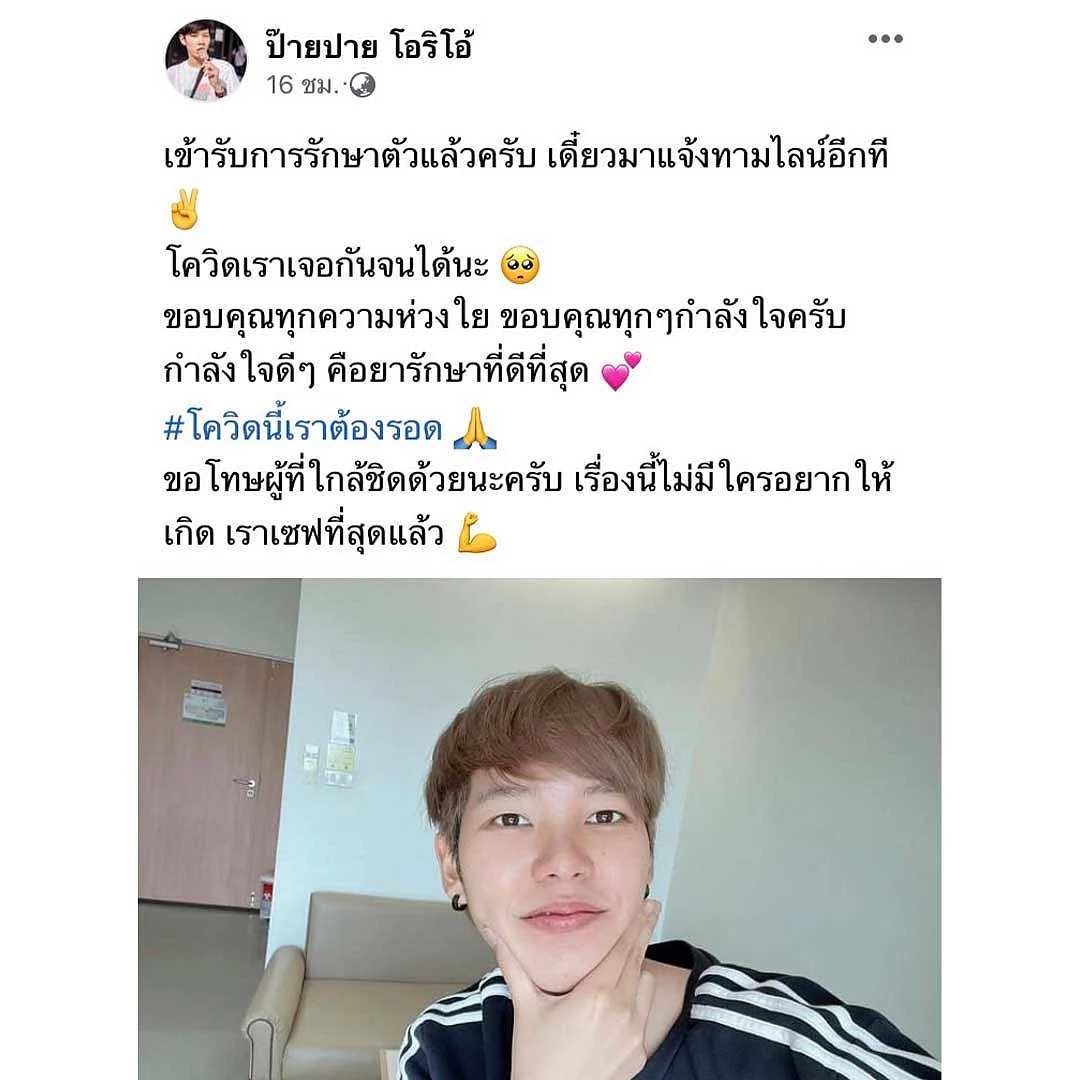Open profile of ป๊ายปาย โอริโอ้
The height and width of the screenshot is (1080, 1080).
pyautogui.click(x=368, y=45)
